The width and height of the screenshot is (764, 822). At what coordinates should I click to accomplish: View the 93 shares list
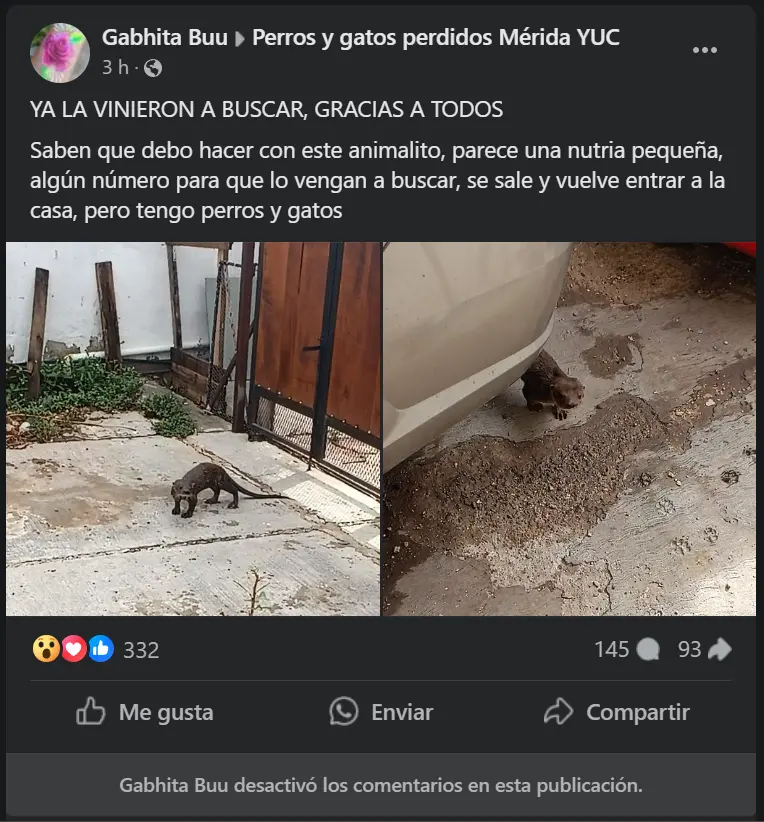(x=704, y=650)
